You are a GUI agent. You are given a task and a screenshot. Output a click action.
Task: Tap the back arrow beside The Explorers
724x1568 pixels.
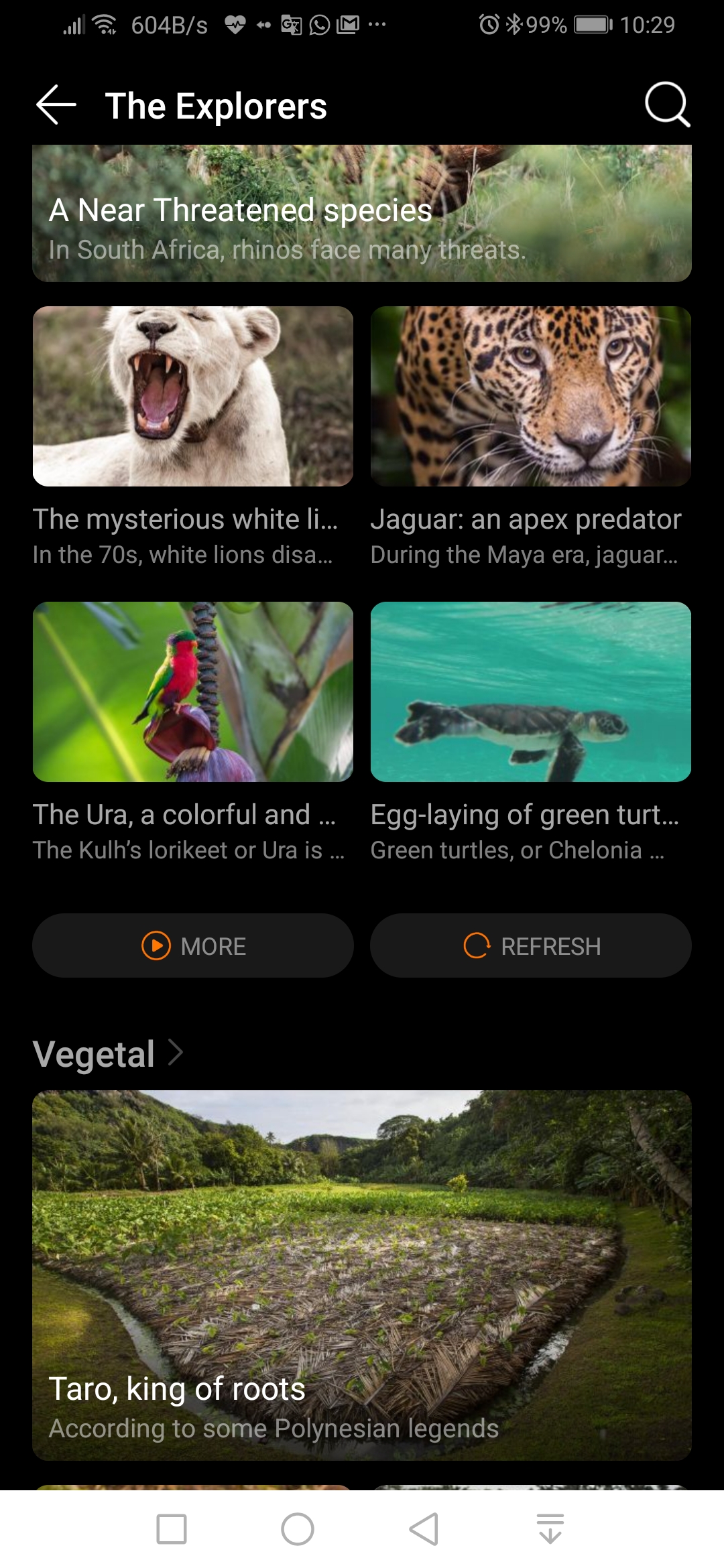56,105
